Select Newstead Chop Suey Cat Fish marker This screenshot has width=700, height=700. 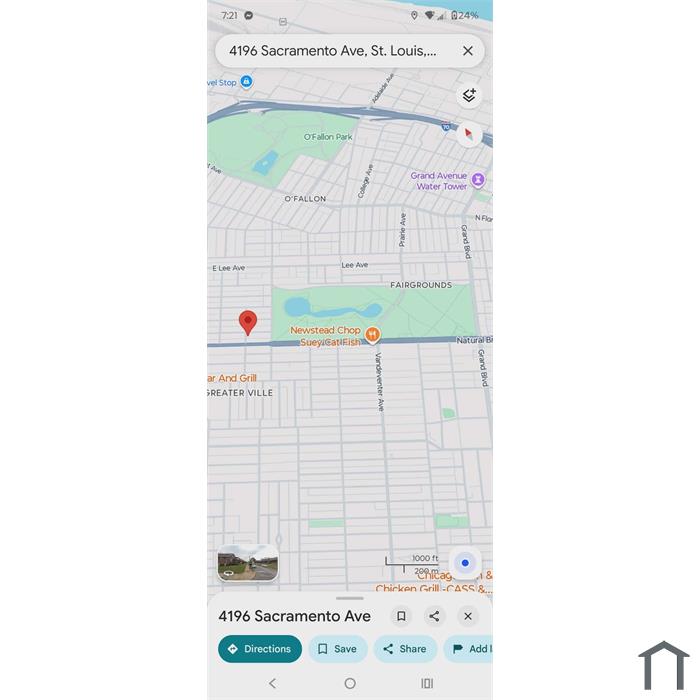[x=372, y=334]
